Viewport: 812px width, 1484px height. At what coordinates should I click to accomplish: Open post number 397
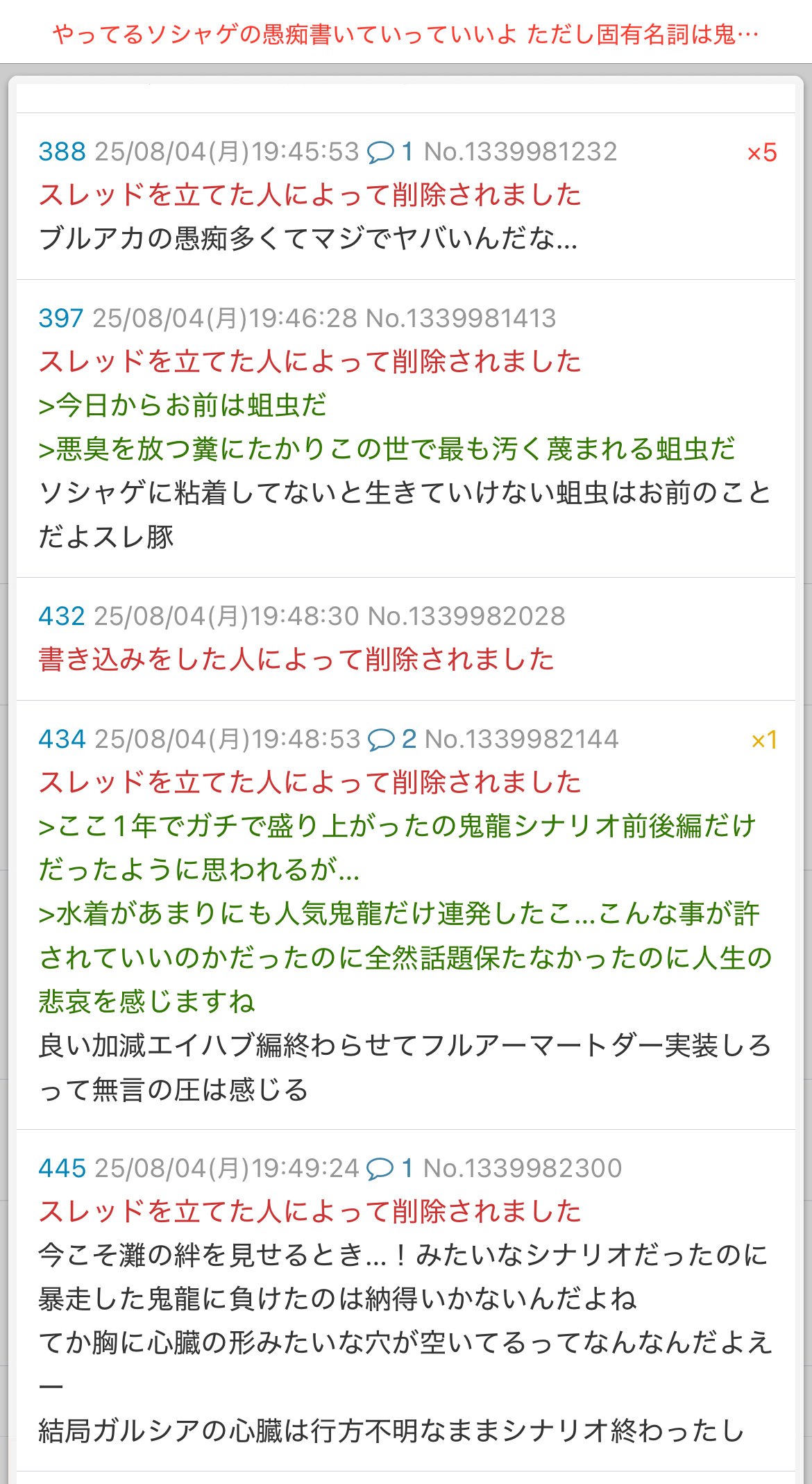(61, 318)
